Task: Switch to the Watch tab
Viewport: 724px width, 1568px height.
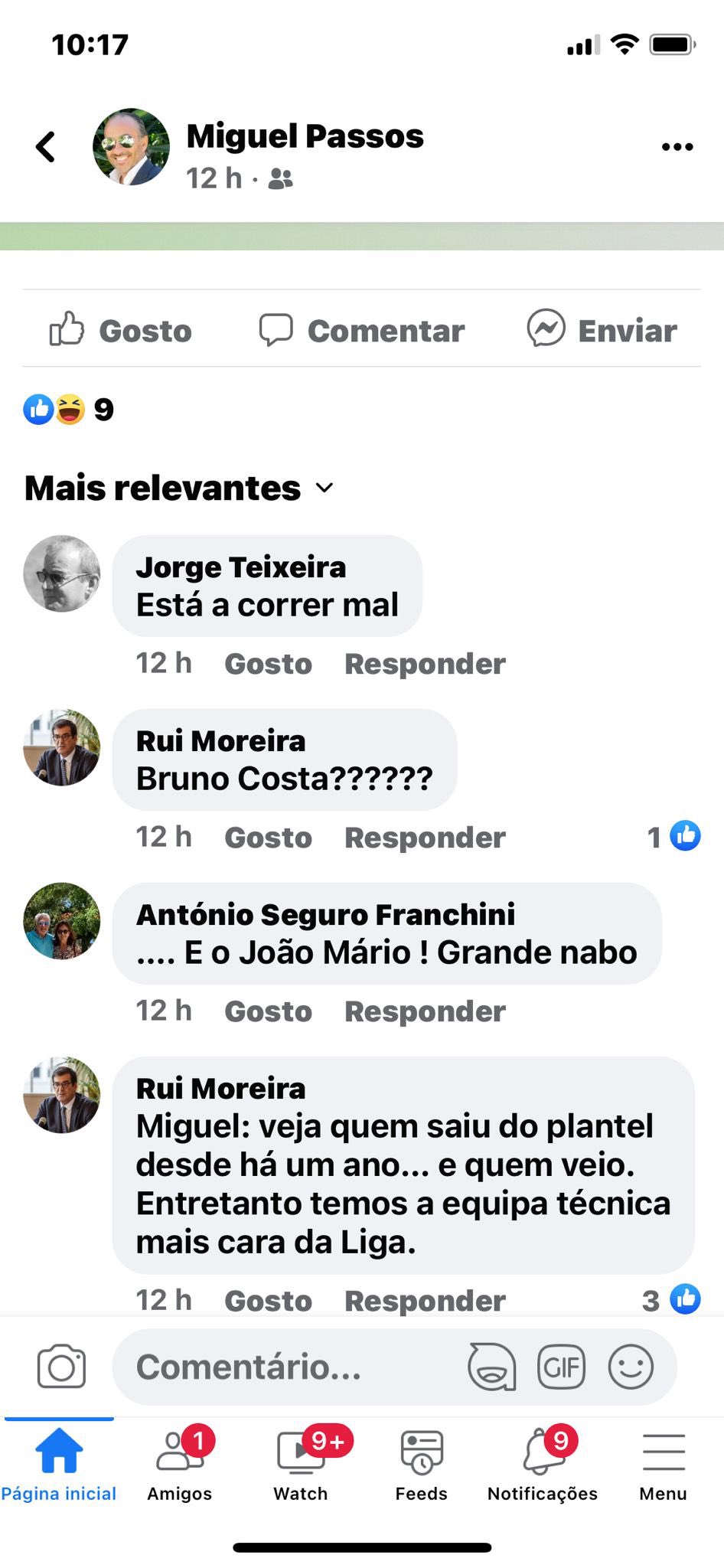Action: pyautogui.click(x=301, y=1464)
